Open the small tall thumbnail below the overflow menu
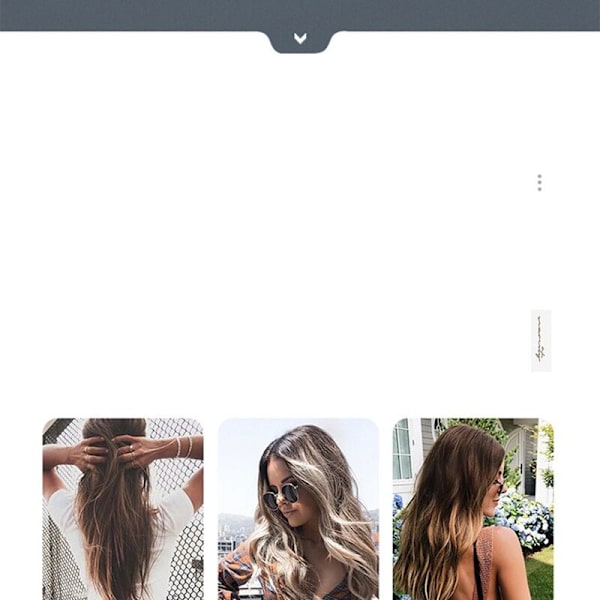 click(540, 341)
